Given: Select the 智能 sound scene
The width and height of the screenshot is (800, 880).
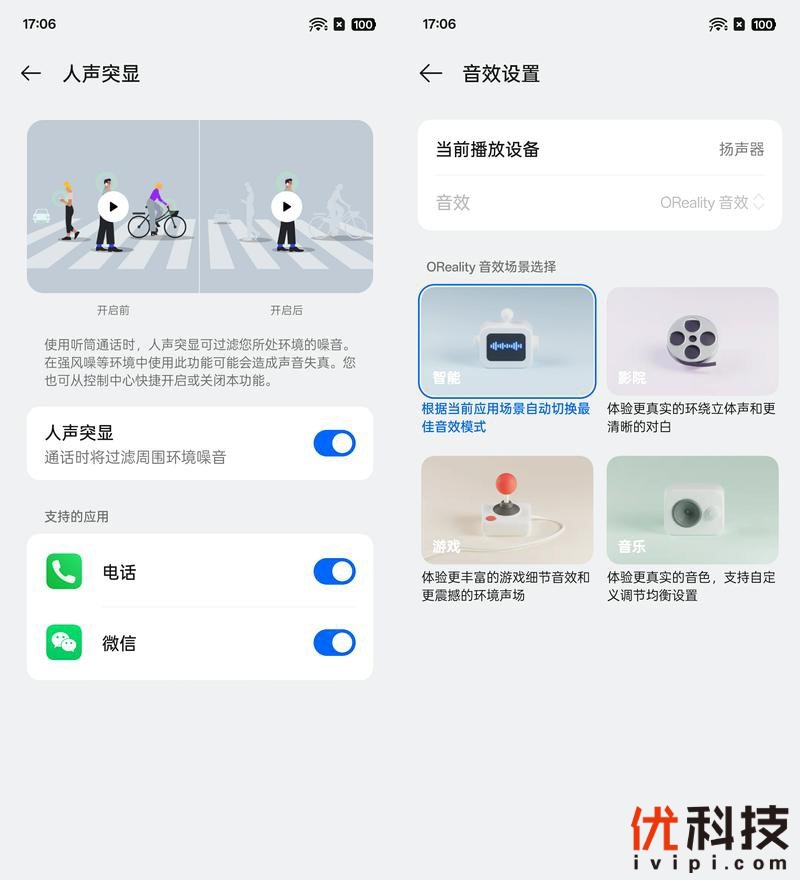Looking at the screenshot, I should [507, 342].
